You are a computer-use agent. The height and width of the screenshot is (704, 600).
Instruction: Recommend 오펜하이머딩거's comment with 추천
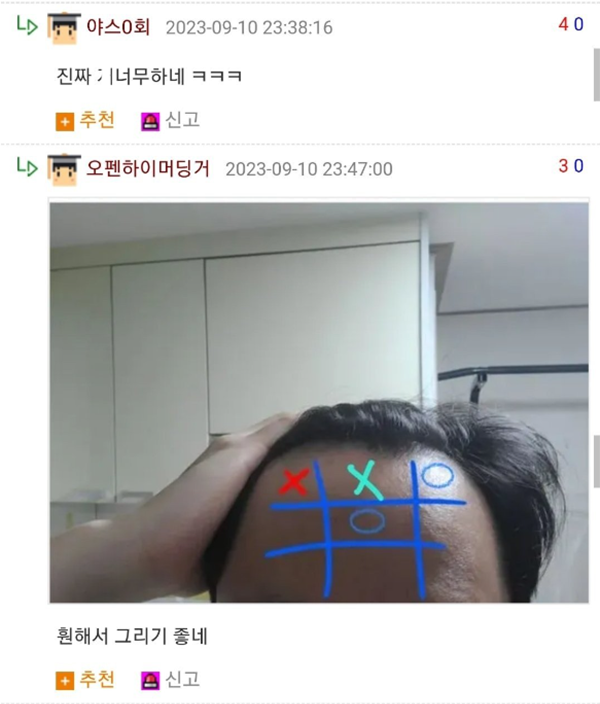(x=85, y=680)
